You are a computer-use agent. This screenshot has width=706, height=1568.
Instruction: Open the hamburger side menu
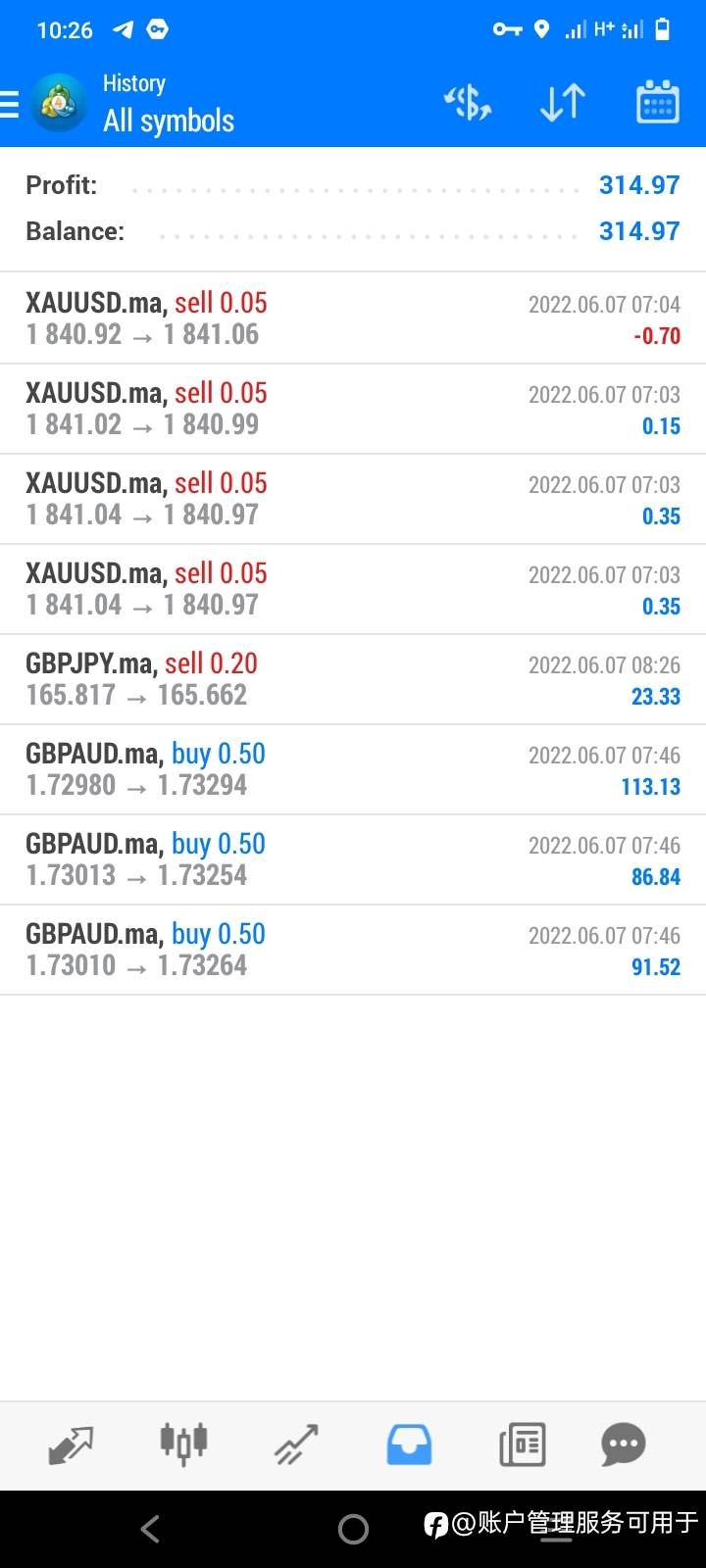(10, 103)
